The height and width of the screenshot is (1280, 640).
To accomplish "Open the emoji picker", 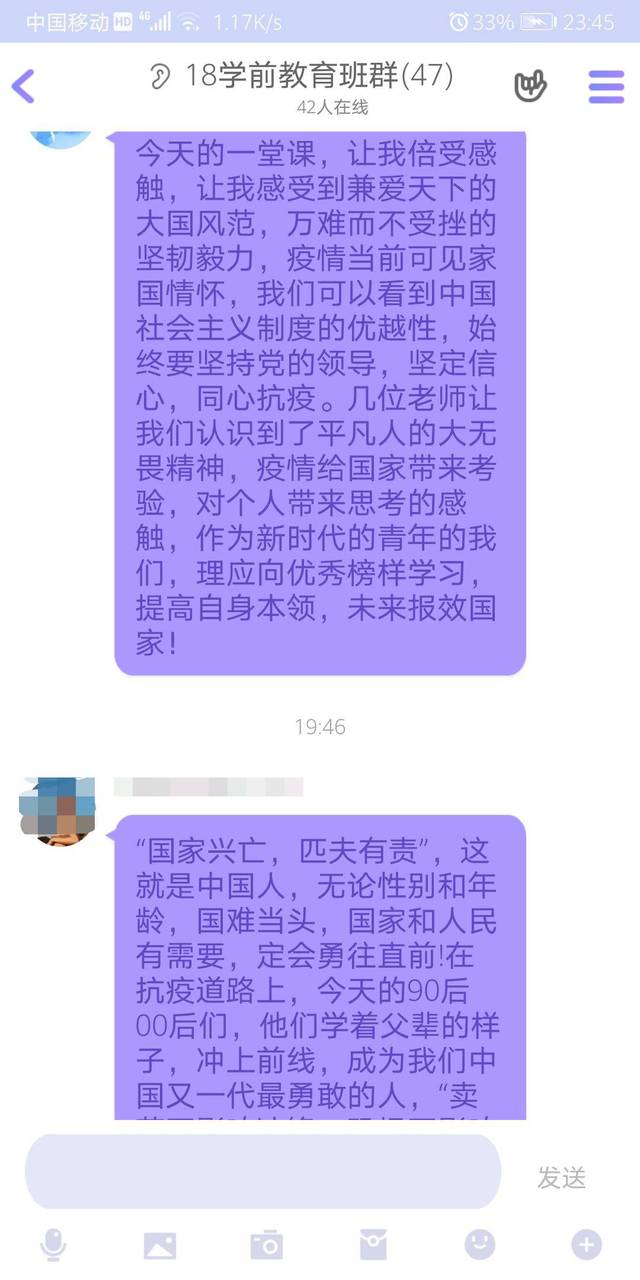I will coord(480,1244).
